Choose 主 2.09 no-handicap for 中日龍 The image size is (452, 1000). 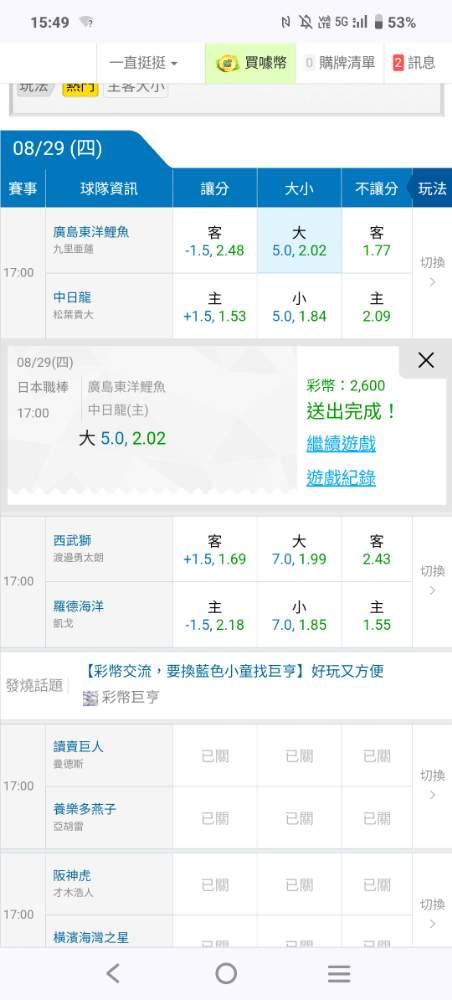377,306
